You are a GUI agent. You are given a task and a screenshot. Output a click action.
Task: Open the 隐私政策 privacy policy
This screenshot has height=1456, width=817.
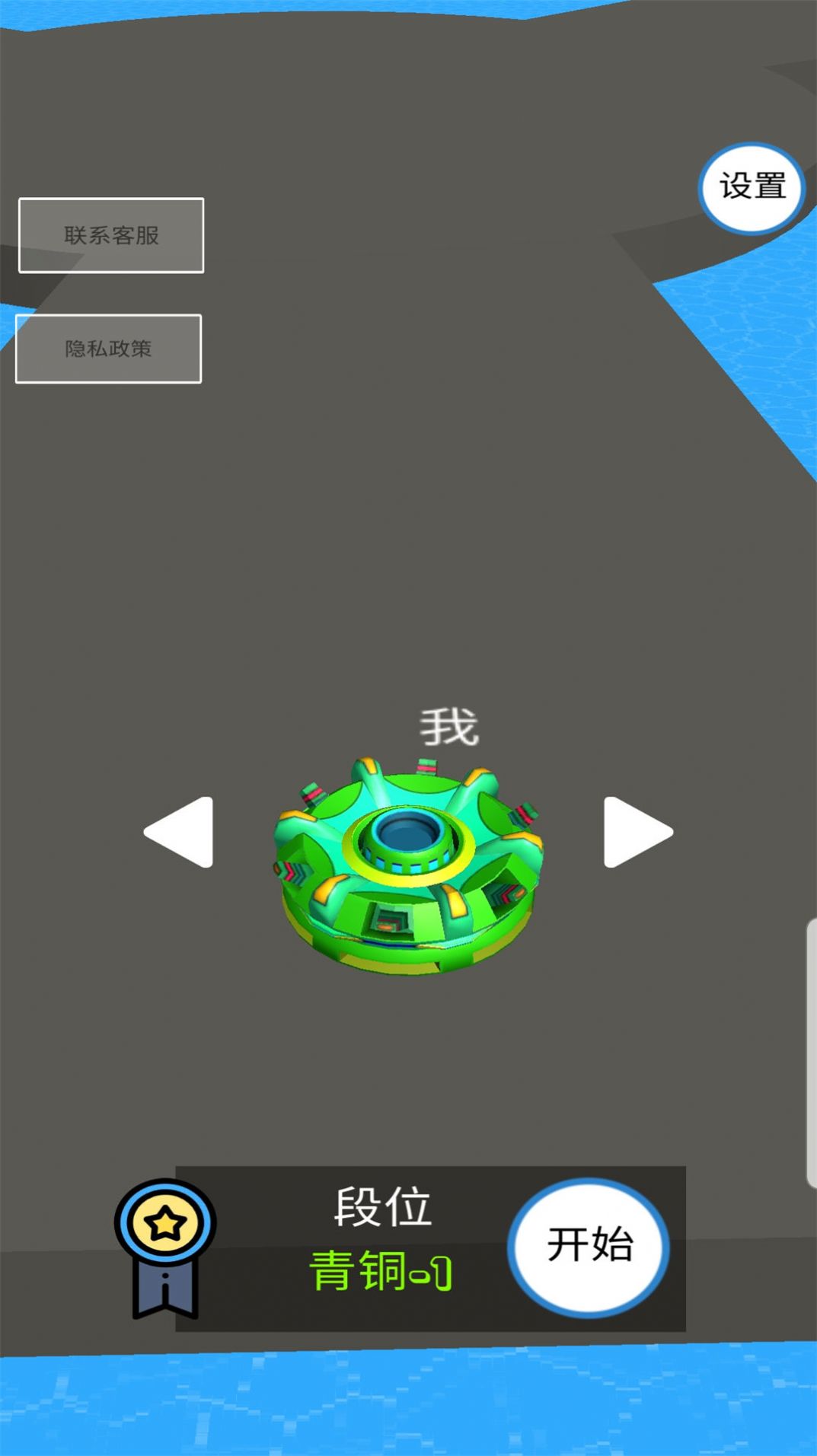point(108,349)
